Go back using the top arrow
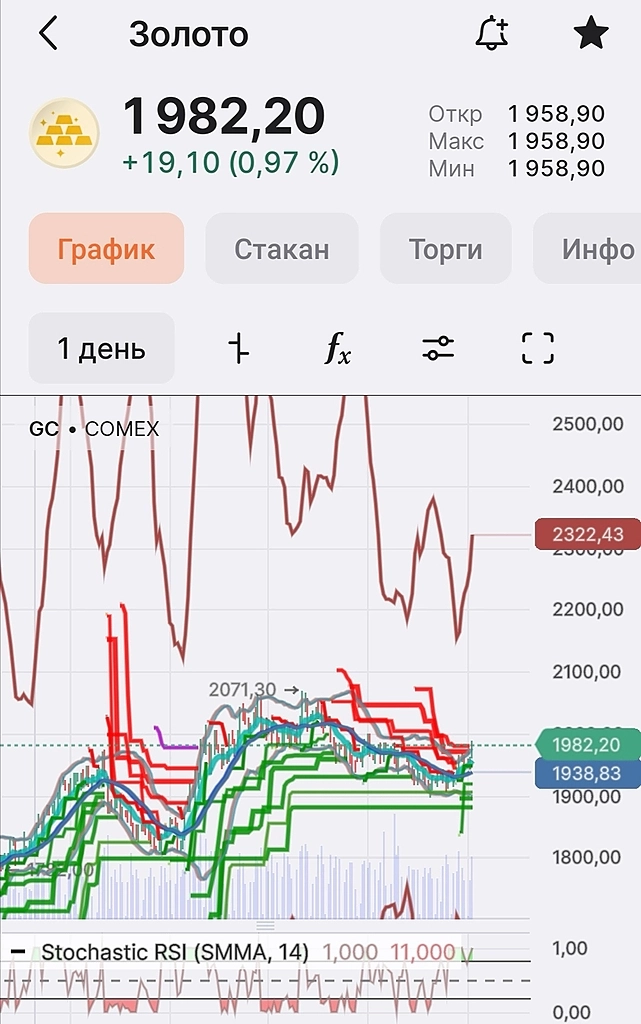The image size is (641, 1024). point(48,34)
